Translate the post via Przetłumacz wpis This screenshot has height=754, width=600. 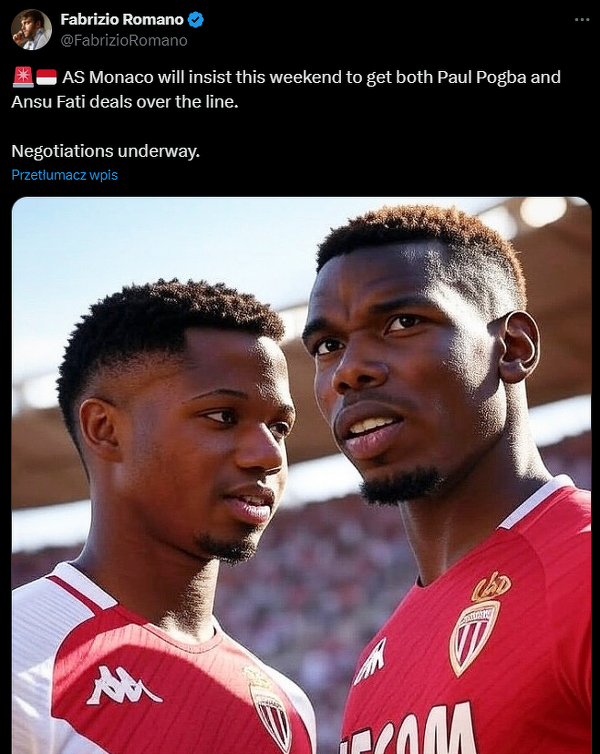click(64, 174)
